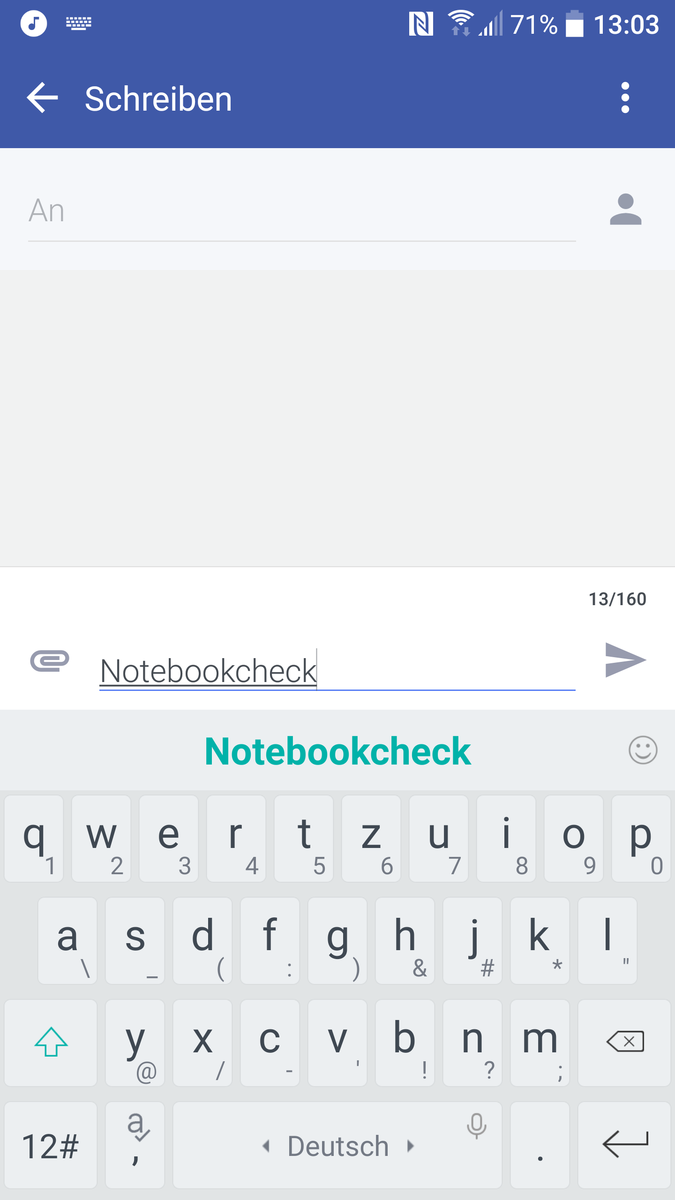Open the emoji smiley picker
Image resolution: width=675 pixels, height=1200 pixels.
[642, 750]
